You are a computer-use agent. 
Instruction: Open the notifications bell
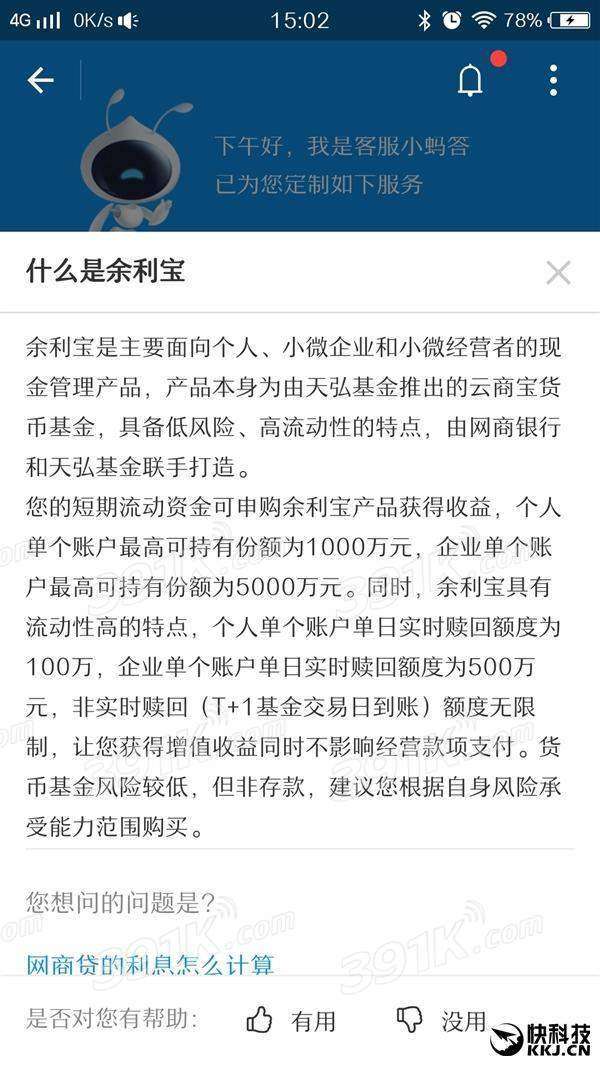[x=470, y=81]
